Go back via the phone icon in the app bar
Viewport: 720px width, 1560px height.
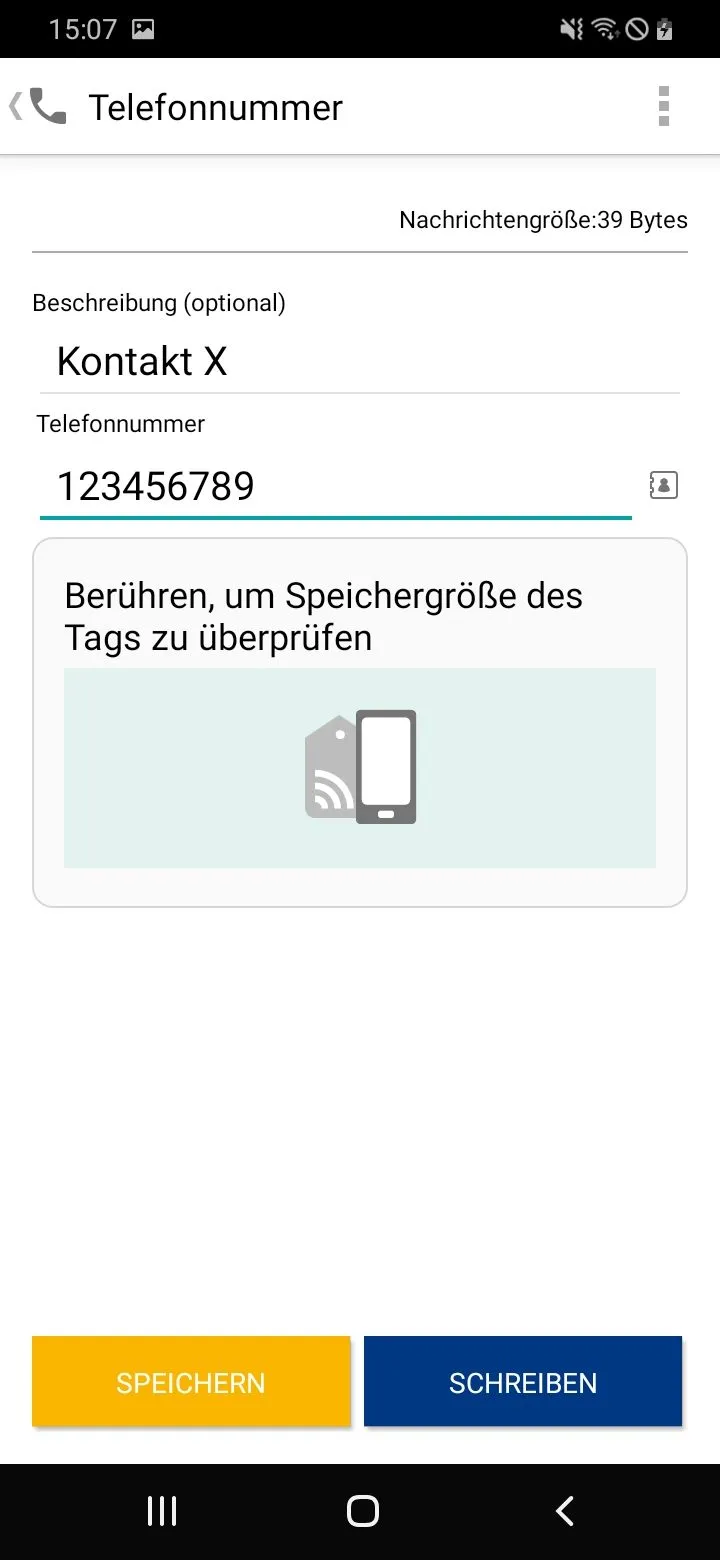[x=39, y=107]
